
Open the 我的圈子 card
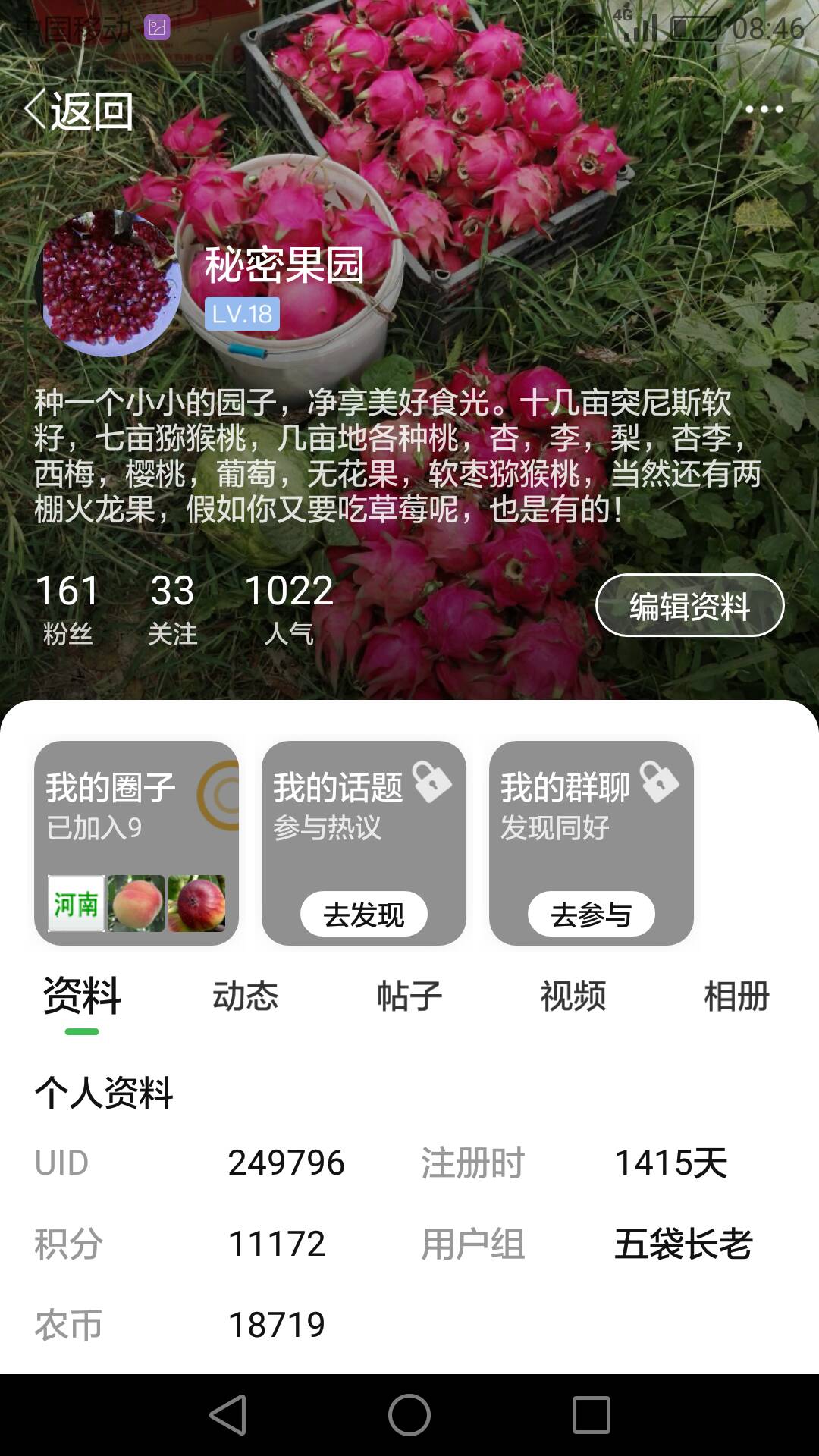point(136,843)
